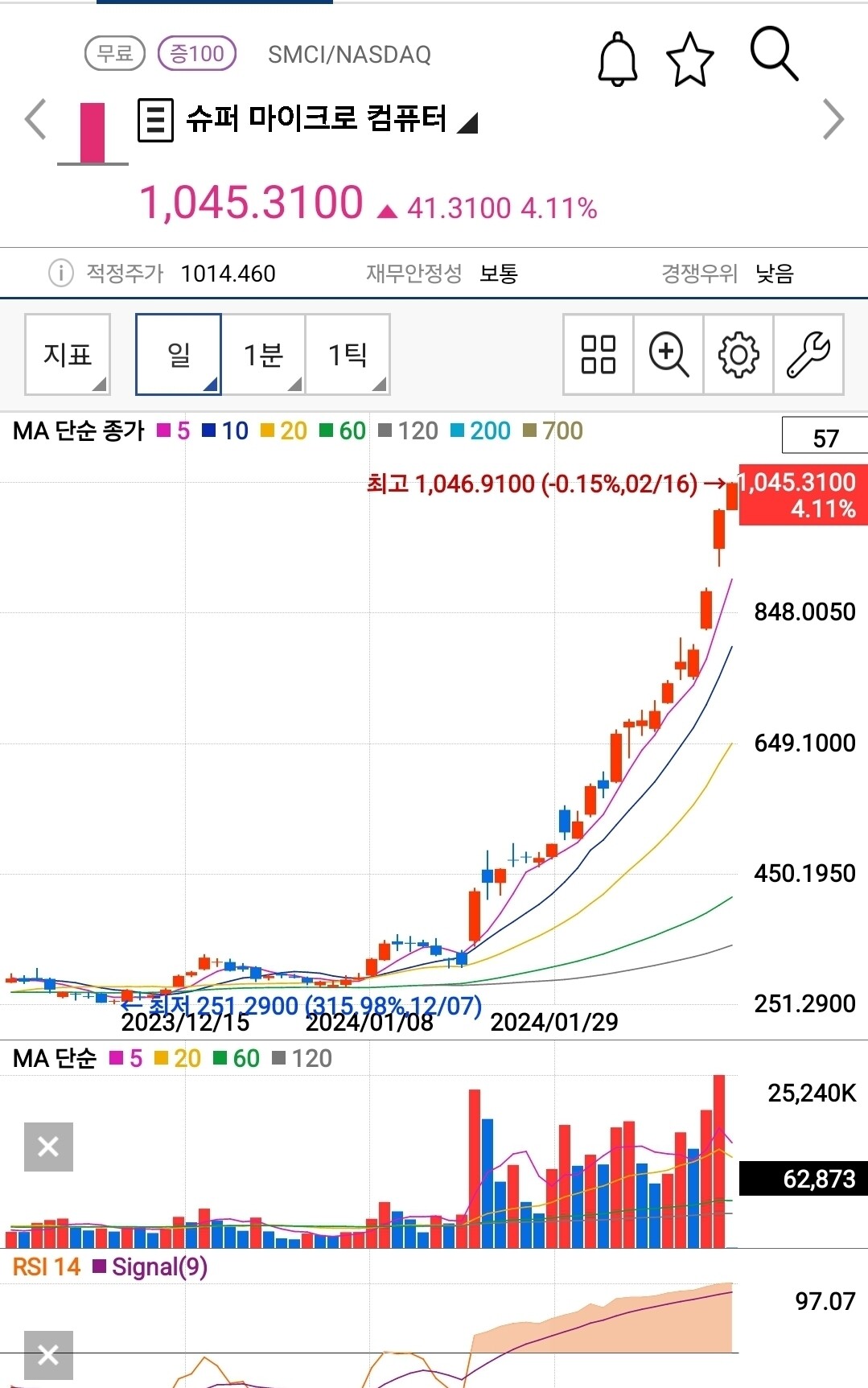Screen dimensions: 868x1388
Task: Add stock to favorites via star icon
Action: 690,58
